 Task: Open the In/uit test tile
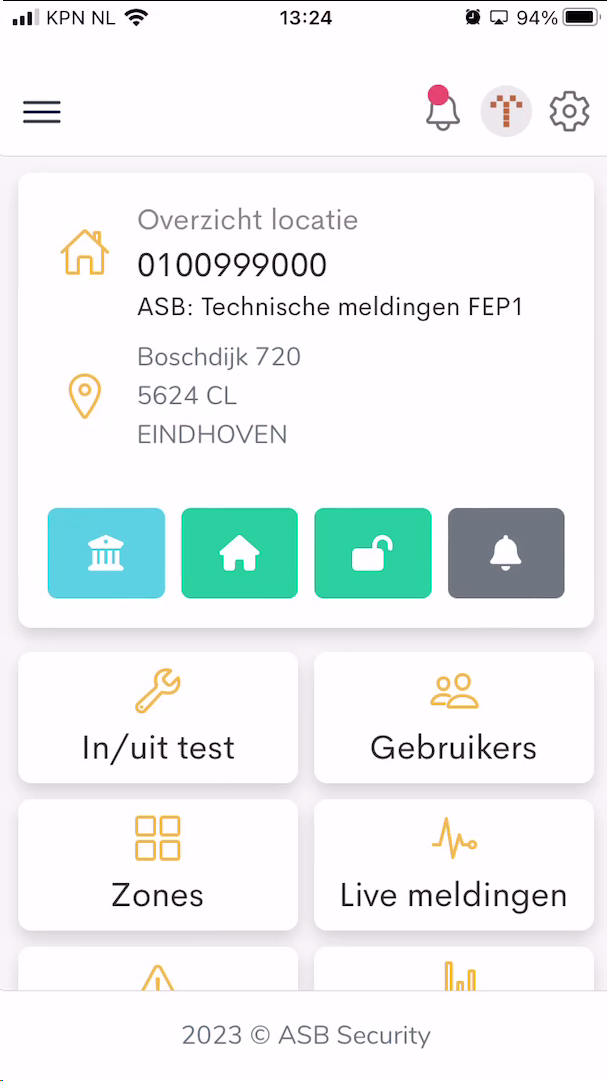[x=158, y=718]
